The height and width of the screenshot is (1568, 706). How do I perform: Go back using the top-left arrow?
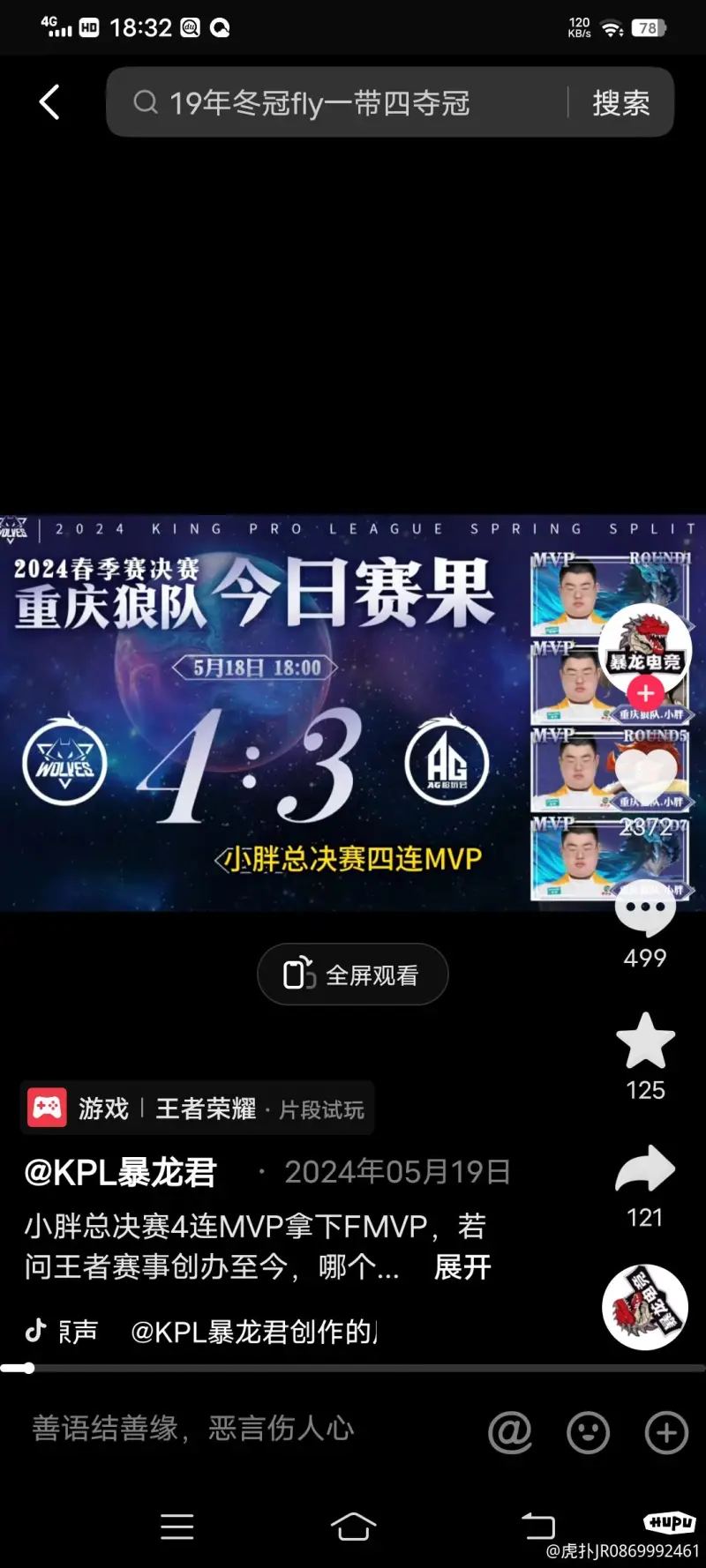(x=50, y=102)
